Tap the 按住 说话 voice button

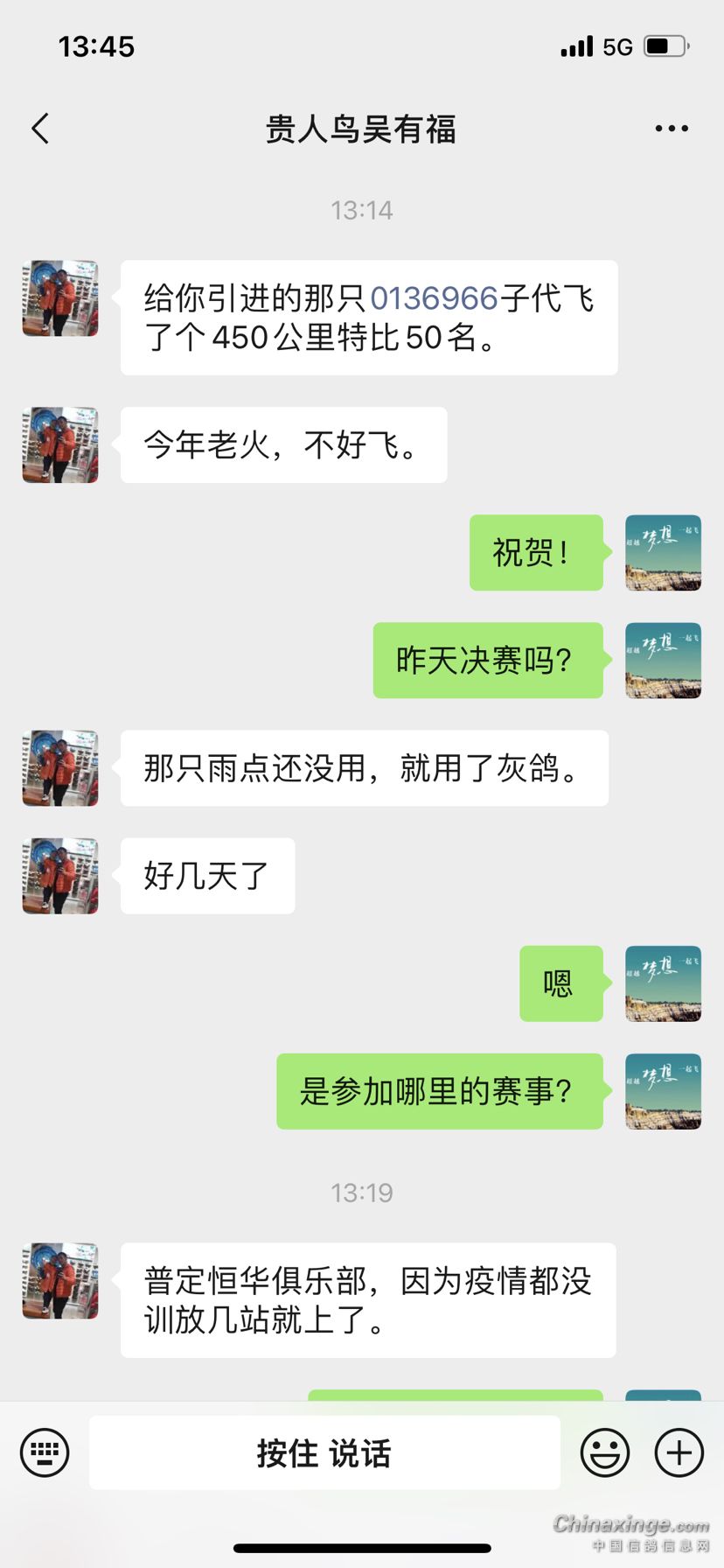click(x=324, y=1453)
